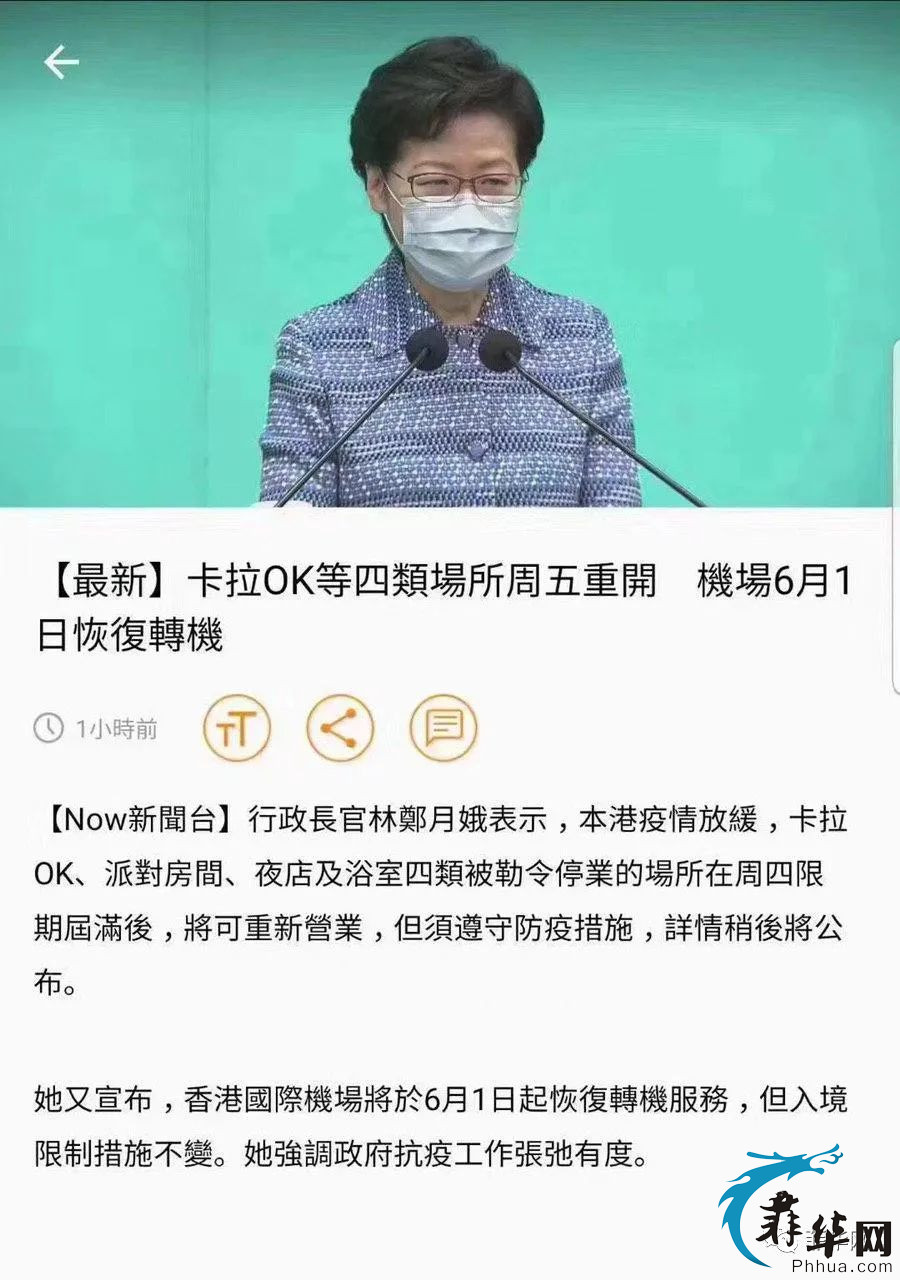The width and height of the screenshot is (900, 1280).
Task: Open the comments icon
Action: coord(443,728)
